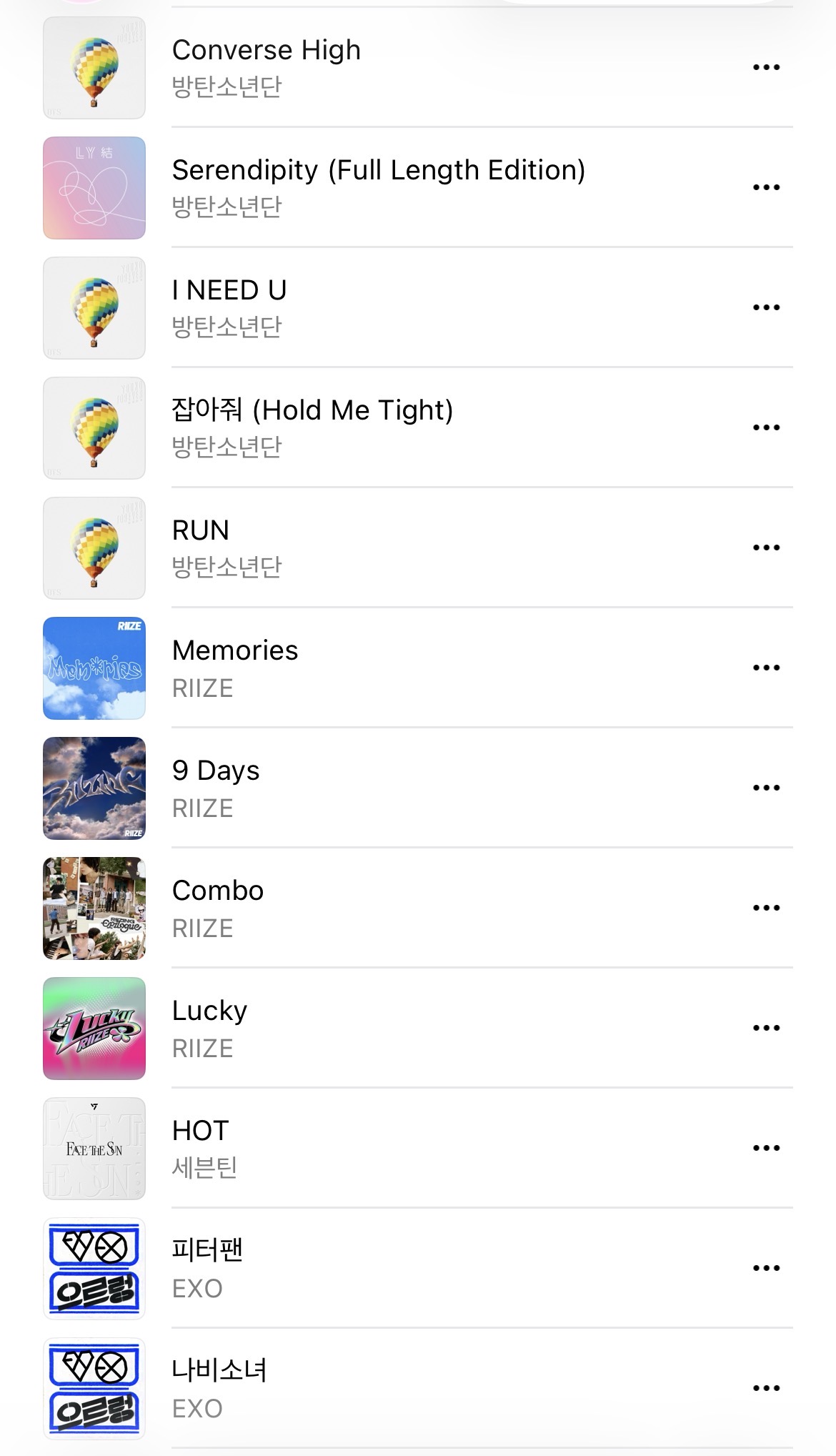
Task: Play the track I NEED U
Action: [229, 307]
